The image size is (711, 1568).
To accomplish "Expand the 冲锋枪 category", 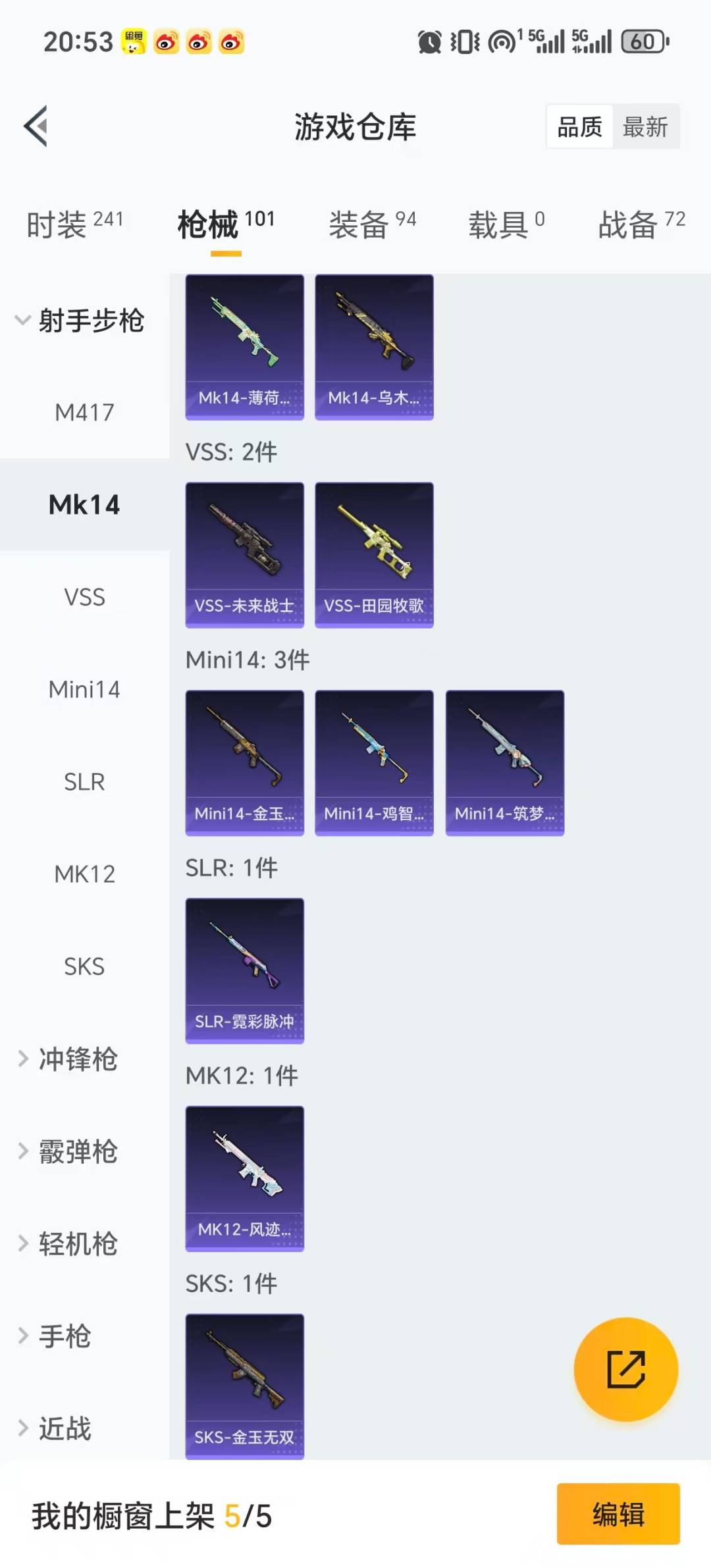I will pyautogui.click(x=78, y=1059).
